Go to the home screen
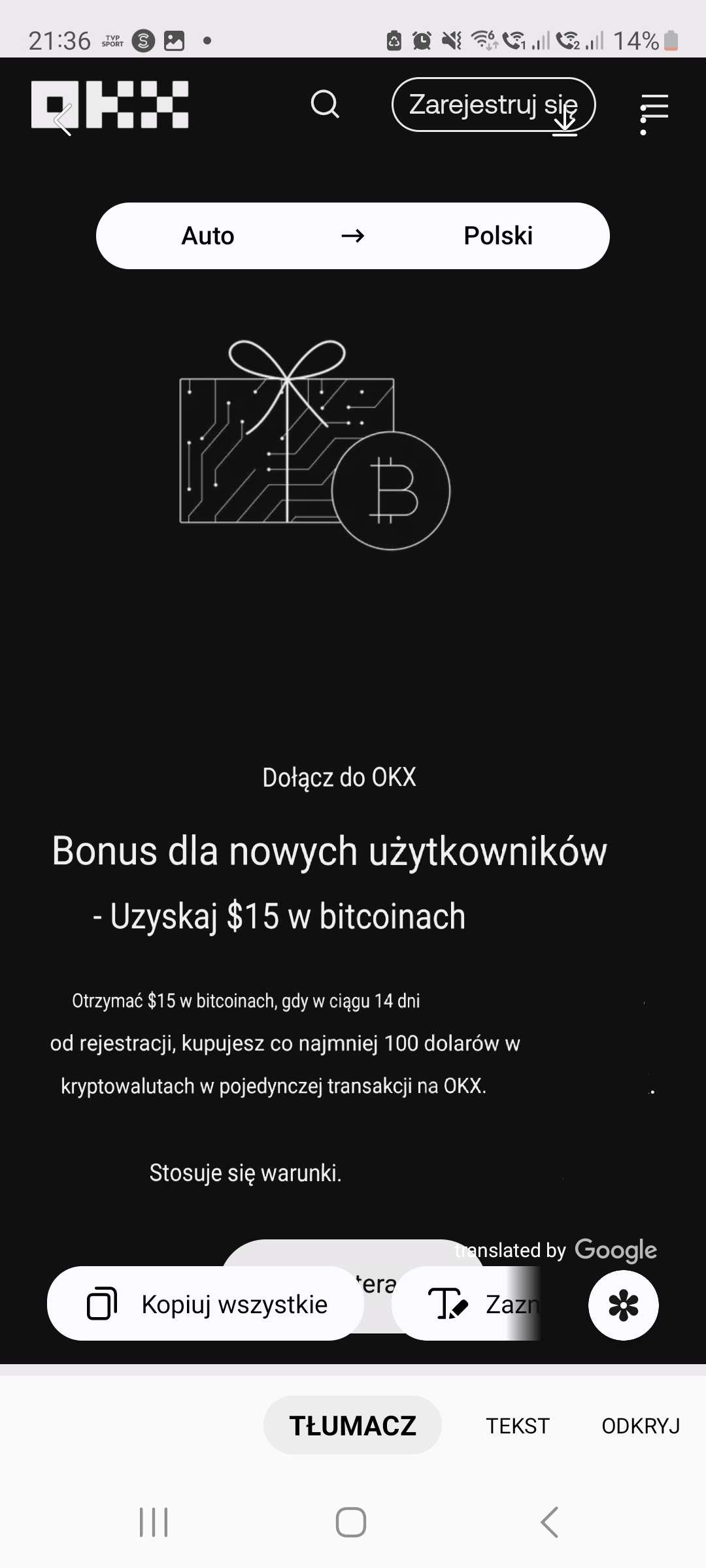 tap(351, 1522)
